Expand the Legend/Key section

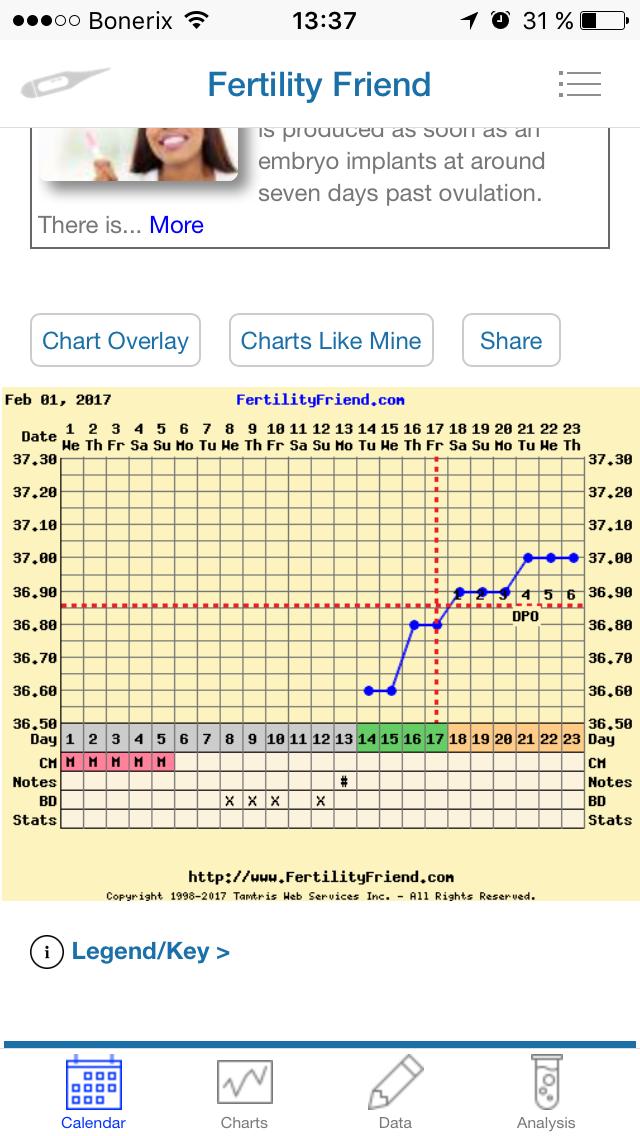point(150,951)
